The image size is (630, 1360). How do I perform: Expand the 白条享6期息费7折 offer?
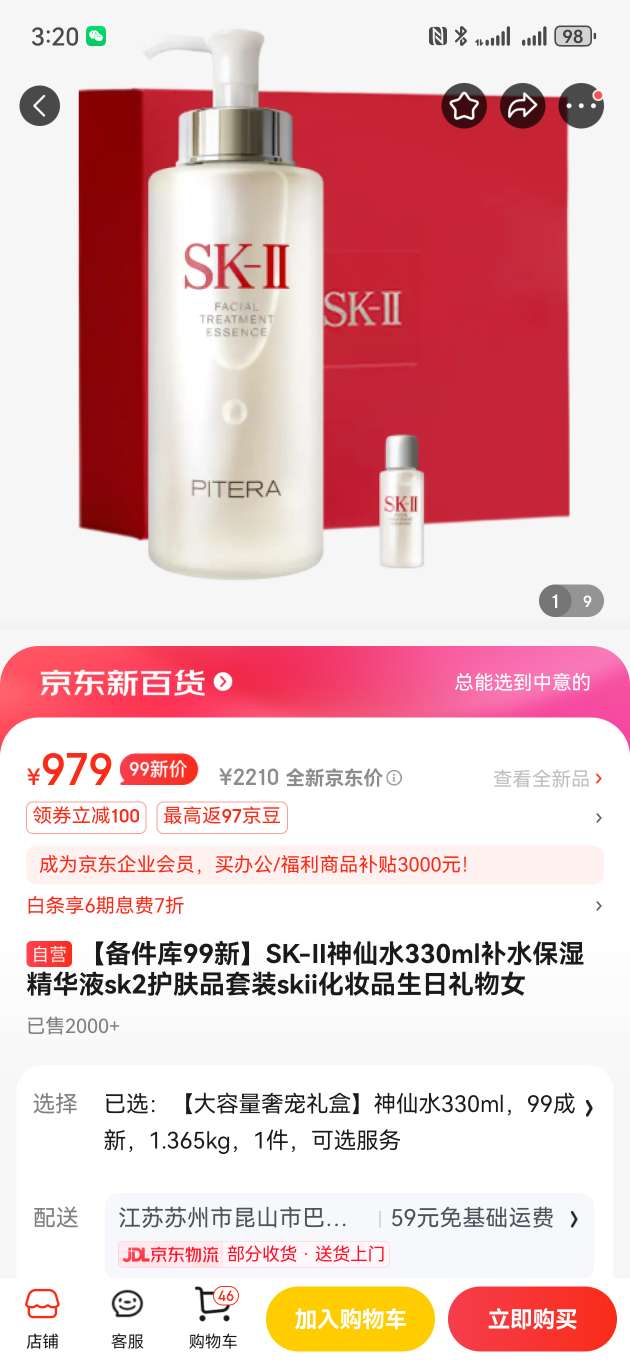315,906
